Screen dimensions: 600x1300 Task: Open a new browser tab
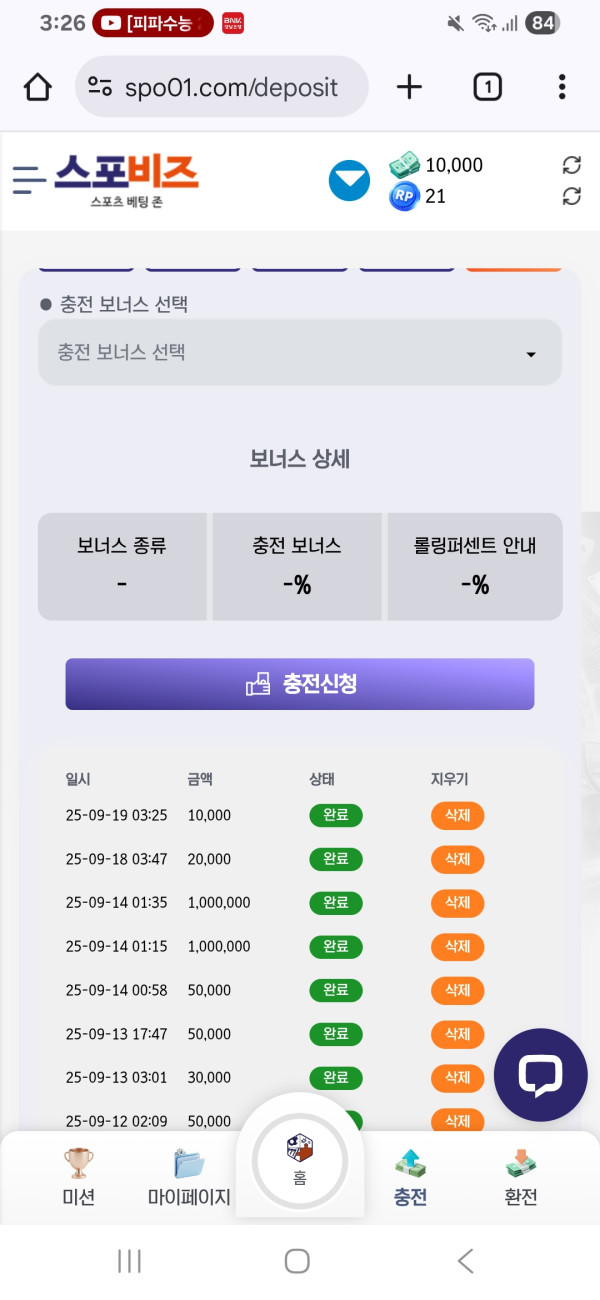tap(409, 87)
